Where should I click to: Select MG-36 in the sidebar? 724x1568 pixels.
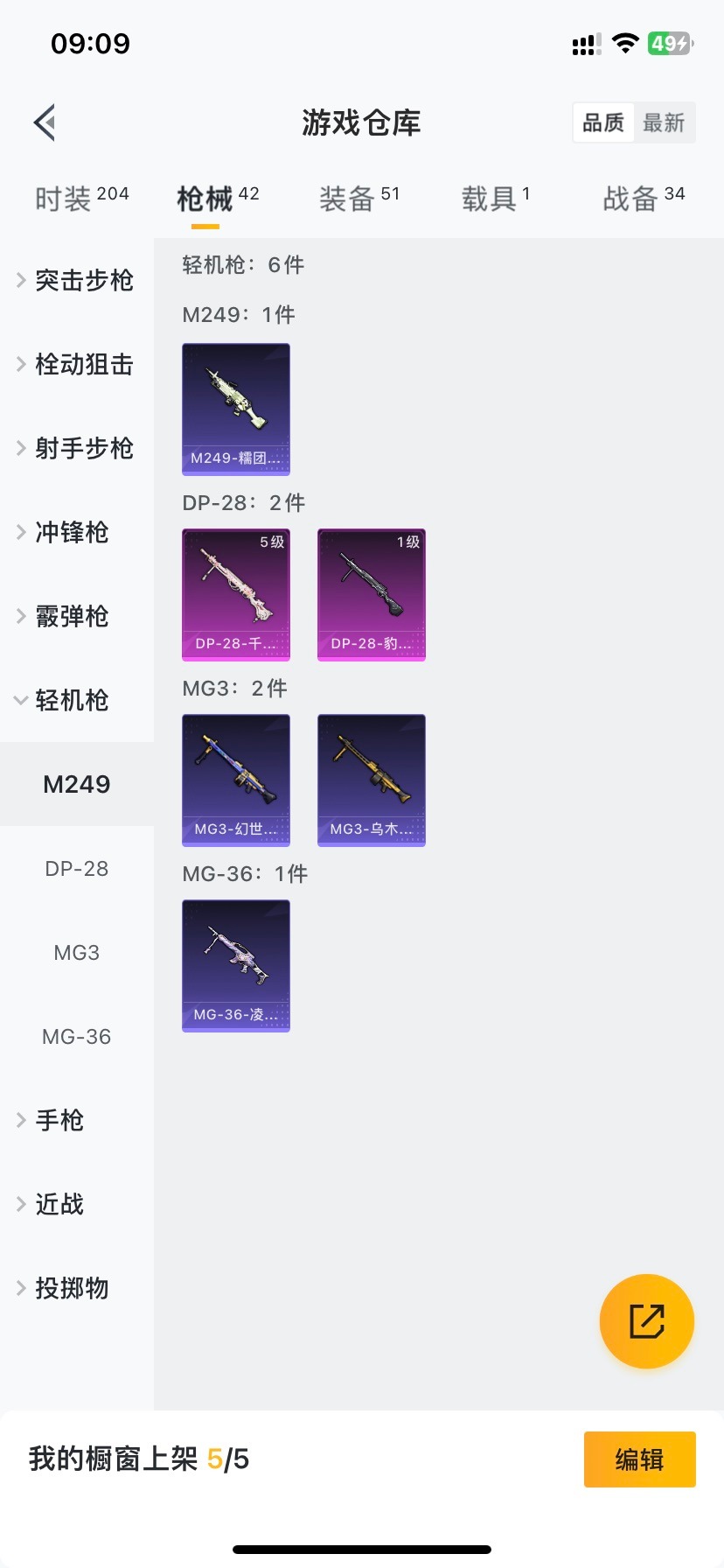point(77,1036)
